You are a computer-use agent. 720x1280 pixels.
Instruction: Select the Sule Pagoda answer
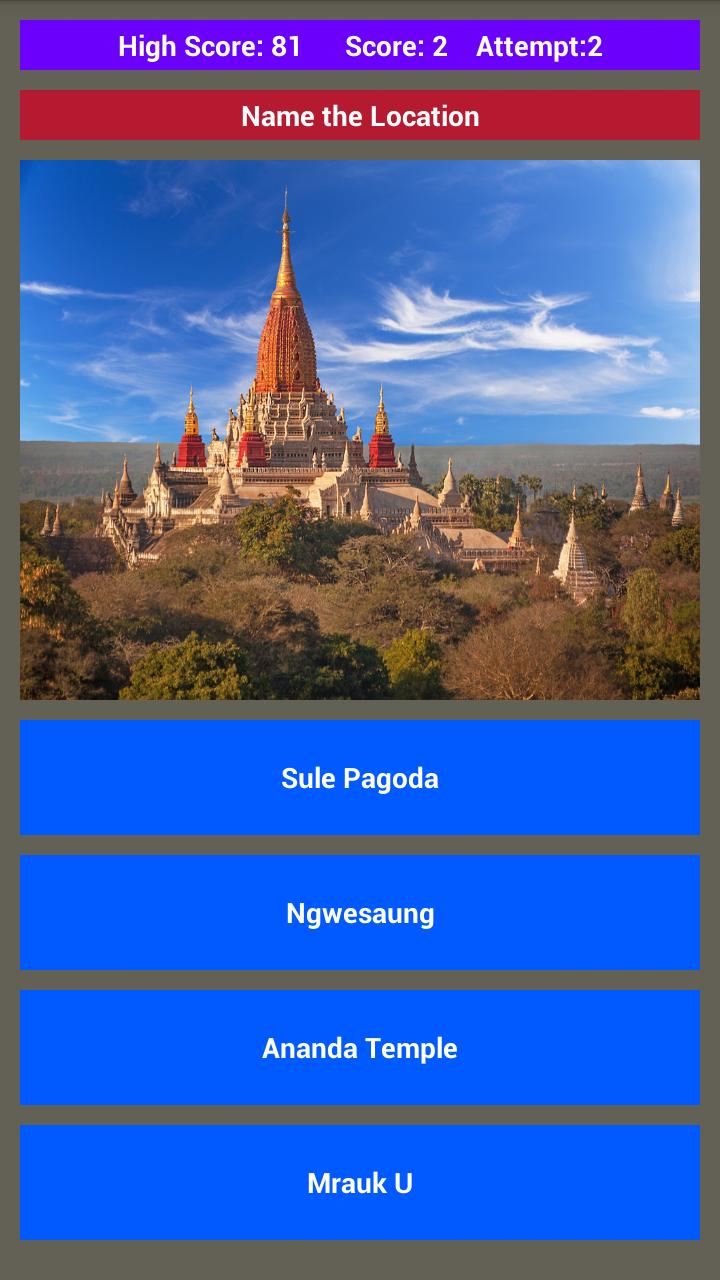point(360,777)
